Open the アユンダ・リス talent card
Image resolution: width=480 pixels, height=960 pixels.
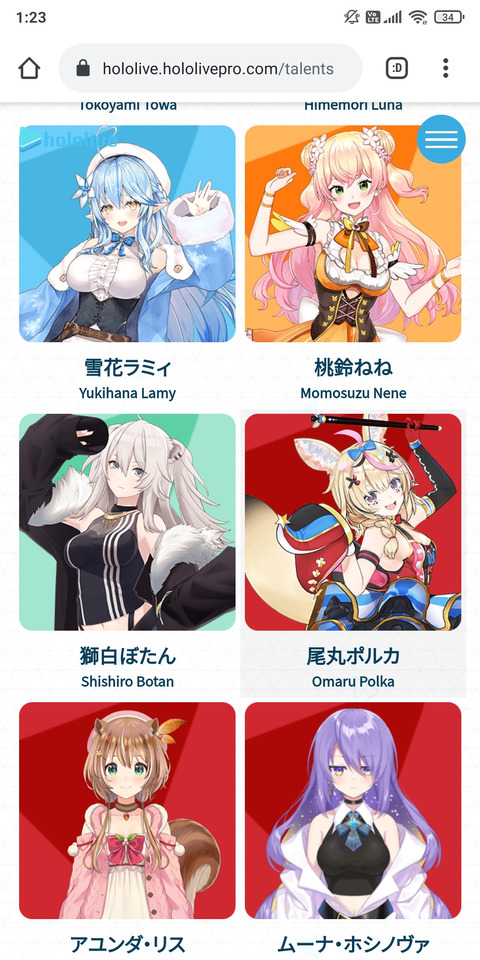pyautogui.click(x=127, y=829)
